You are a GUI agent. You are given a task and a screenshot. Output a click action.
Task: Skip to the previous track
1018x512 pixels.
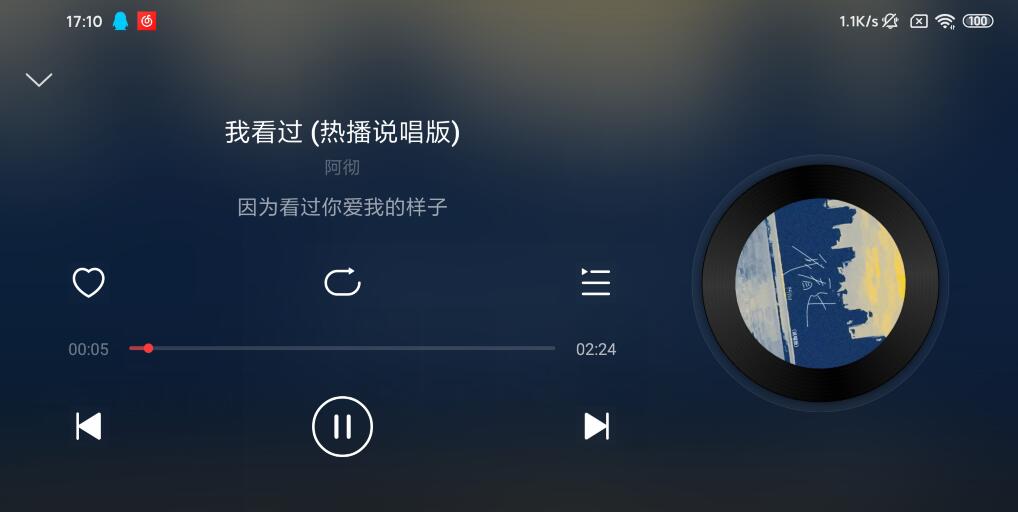click(89, 426)
